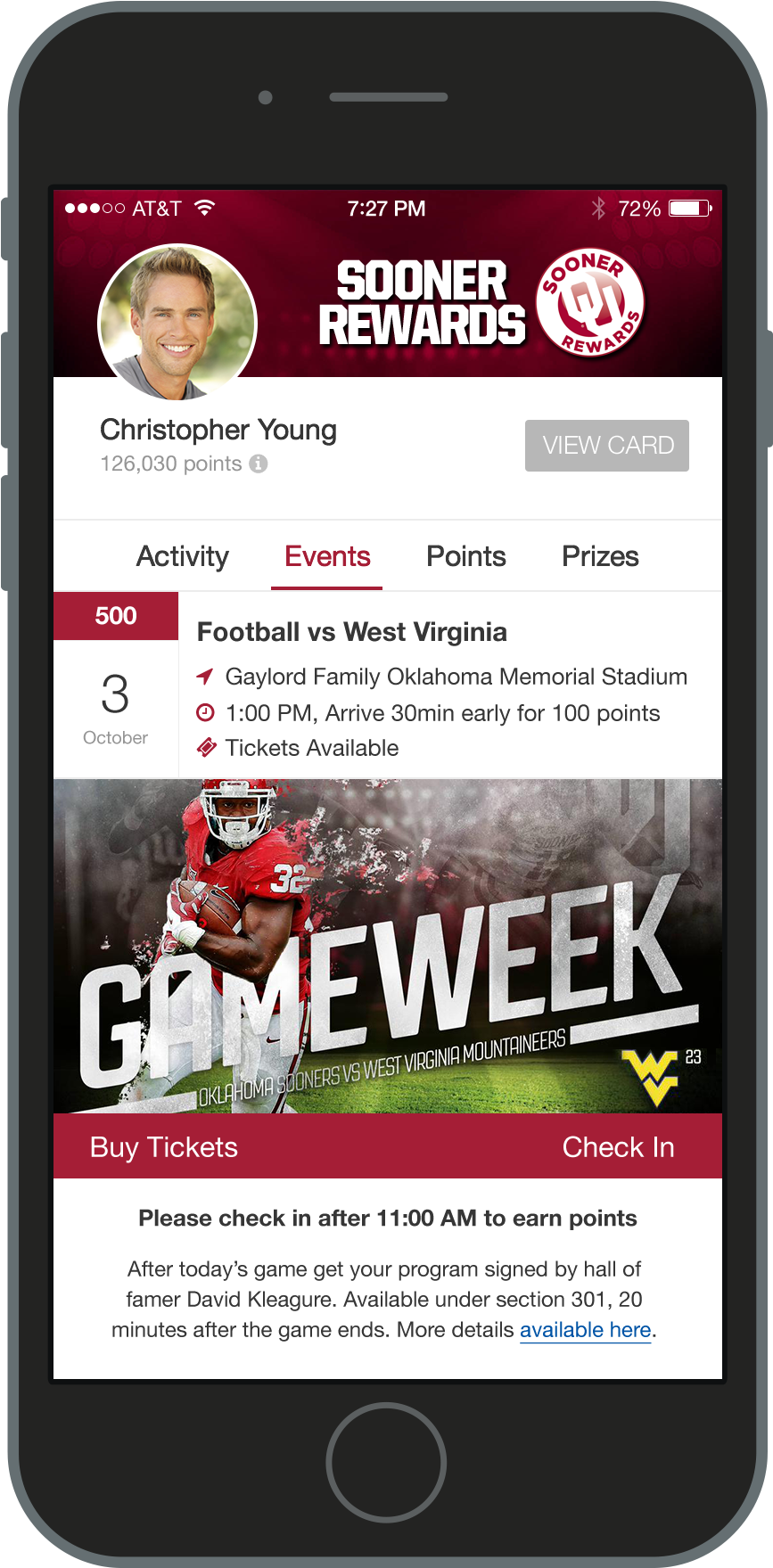Check In to the football game
This screenshot has width=773, height=1568.
(618, 1147)
